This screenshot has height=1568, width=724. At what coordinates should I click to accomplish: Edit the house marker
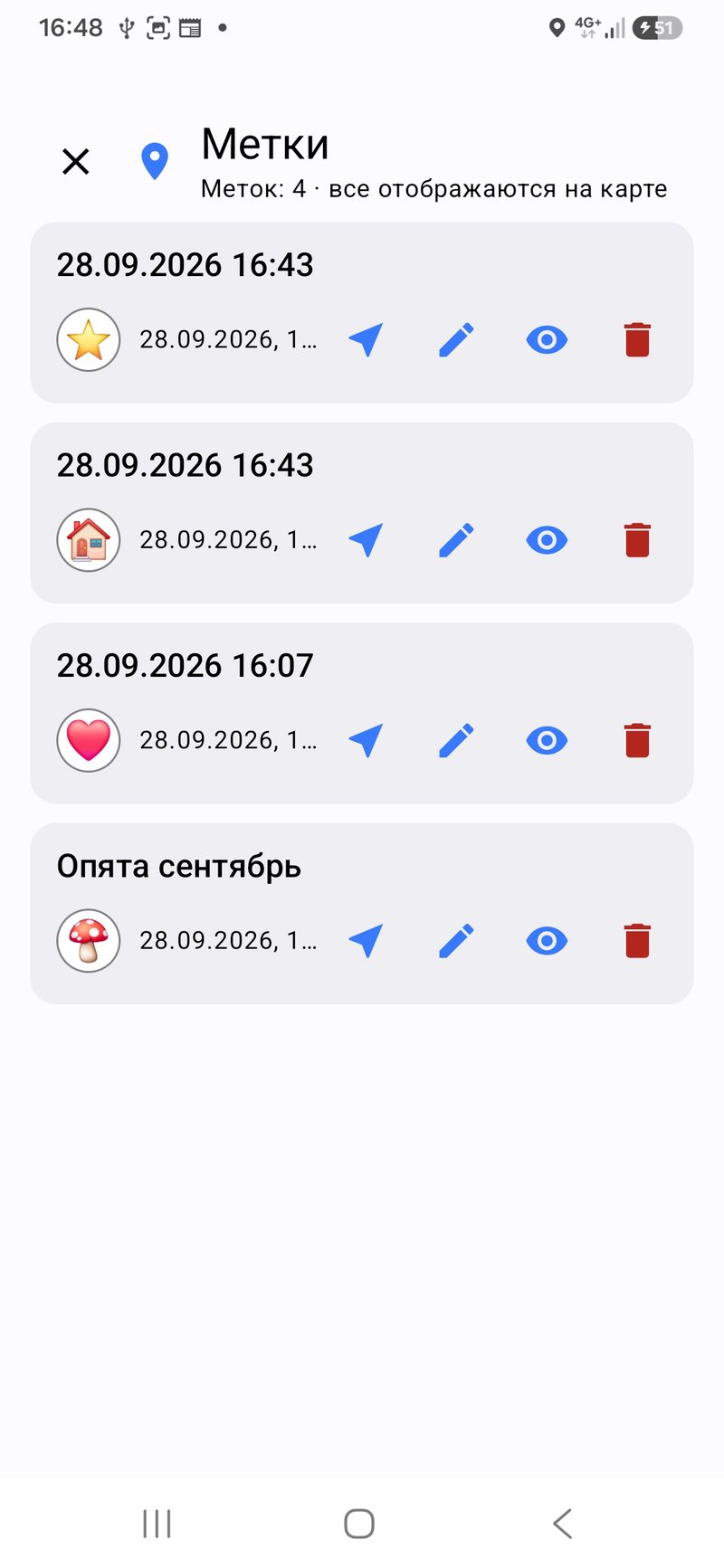coord(456,540)
